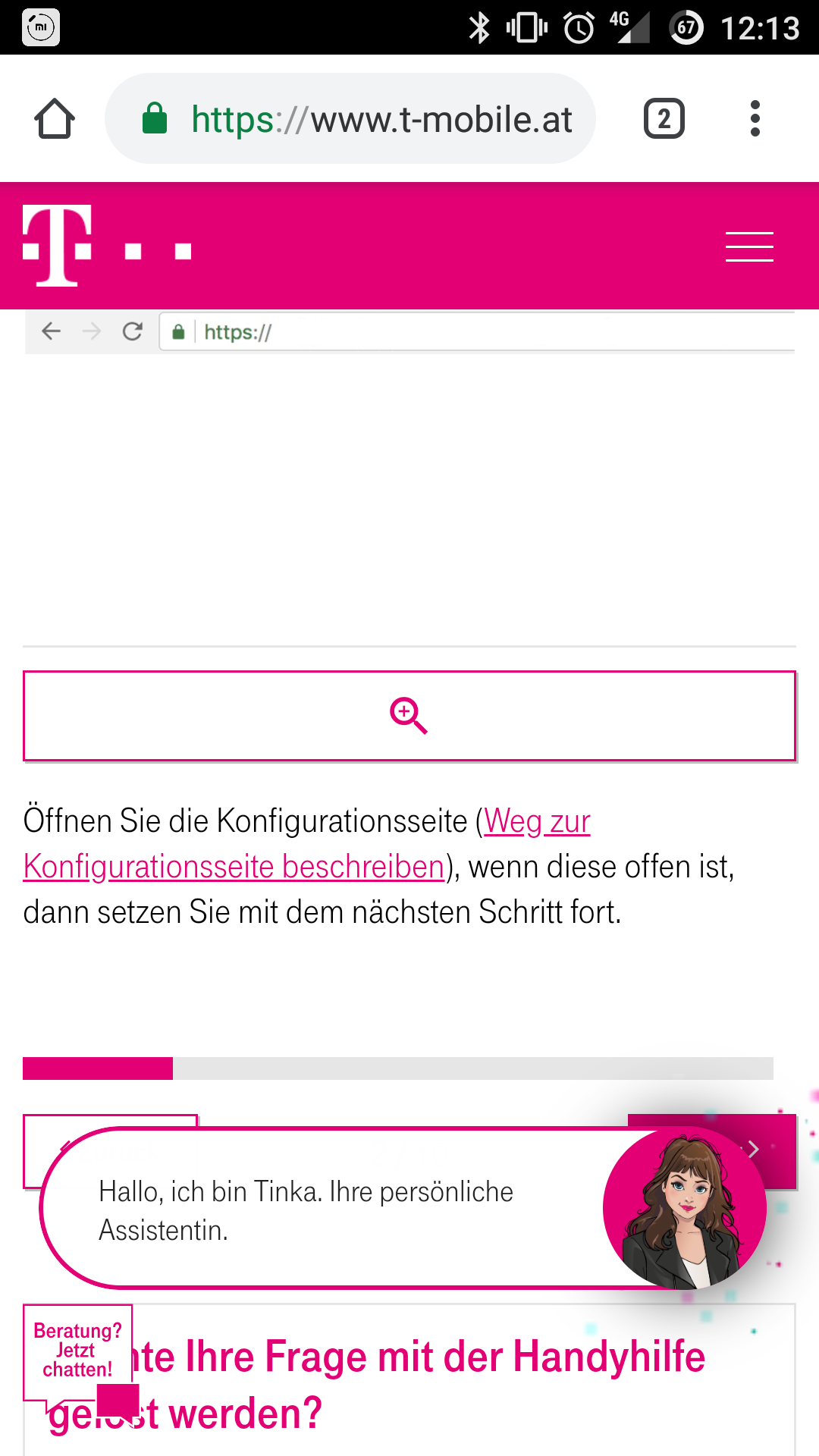Open the tab switcher showing 2 tabs
Screen dimensions: 819x1456
[664, 119]
